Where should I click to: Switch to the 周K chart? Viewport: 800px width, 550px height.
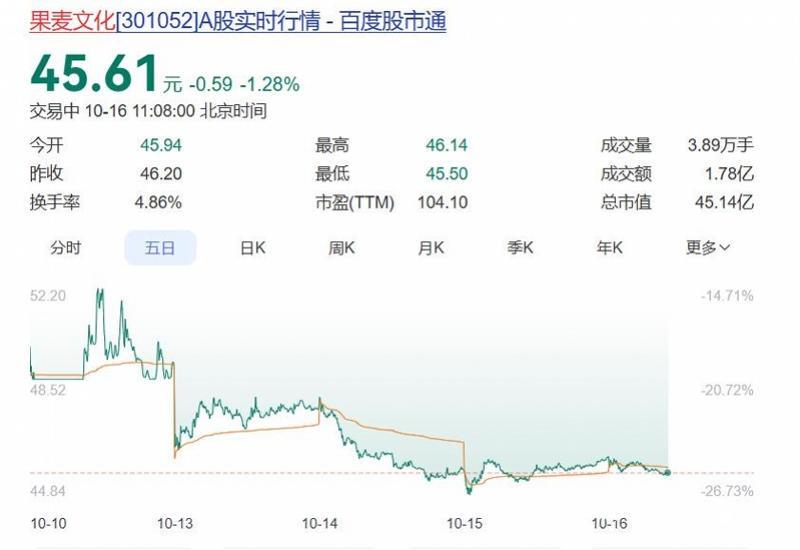coord(342,248)
